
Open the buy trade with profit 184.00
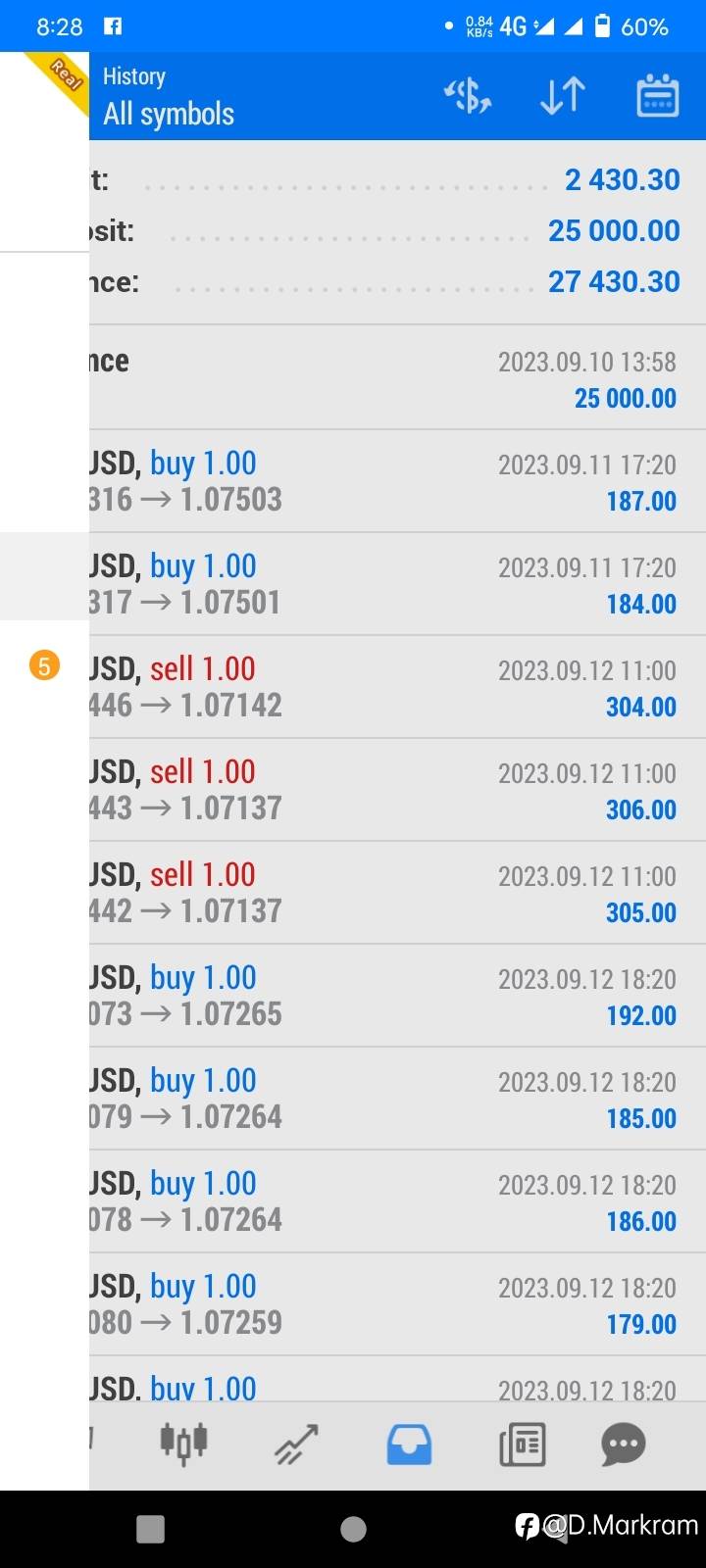pos(392,584)
